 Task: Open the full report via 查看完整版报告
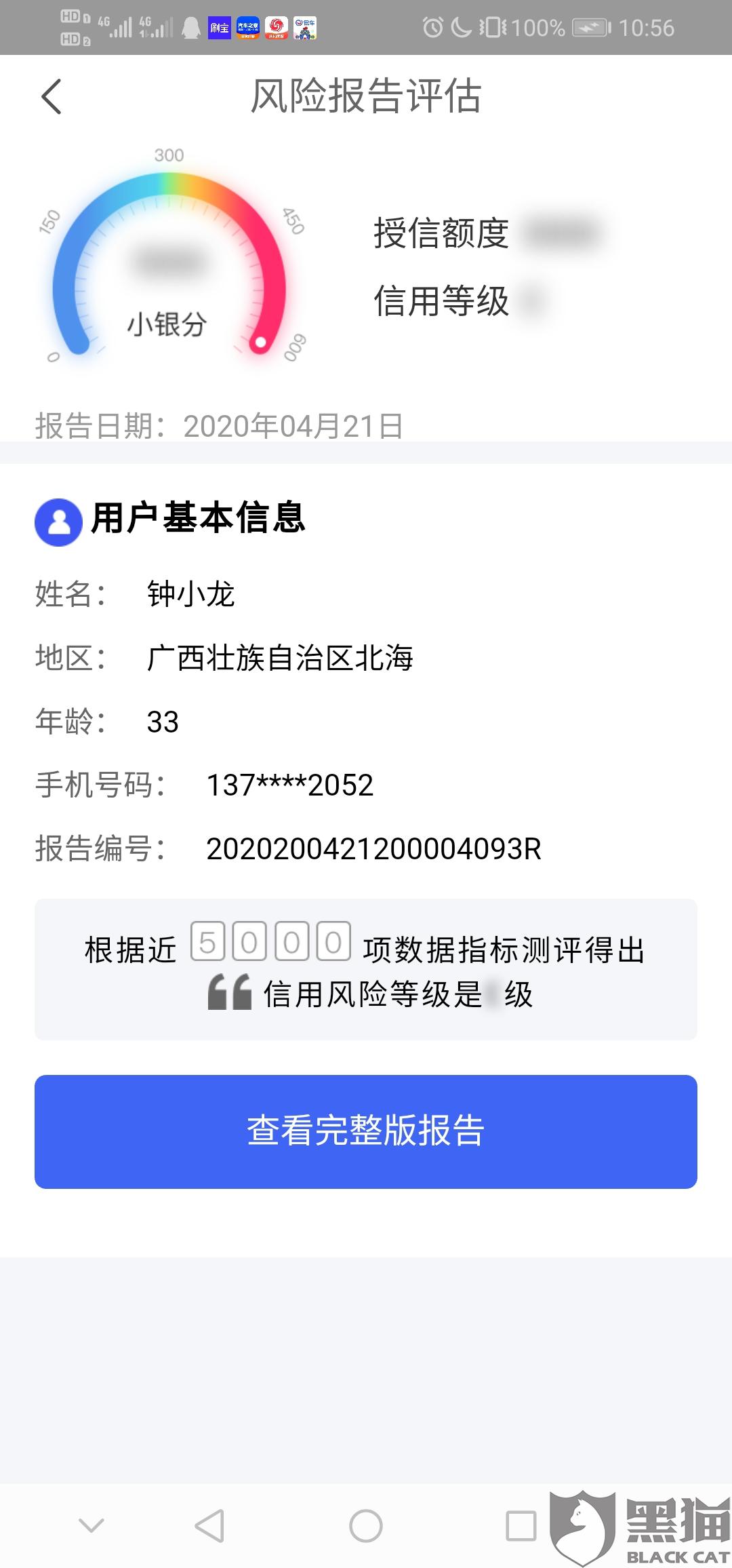pos(366,1131)
